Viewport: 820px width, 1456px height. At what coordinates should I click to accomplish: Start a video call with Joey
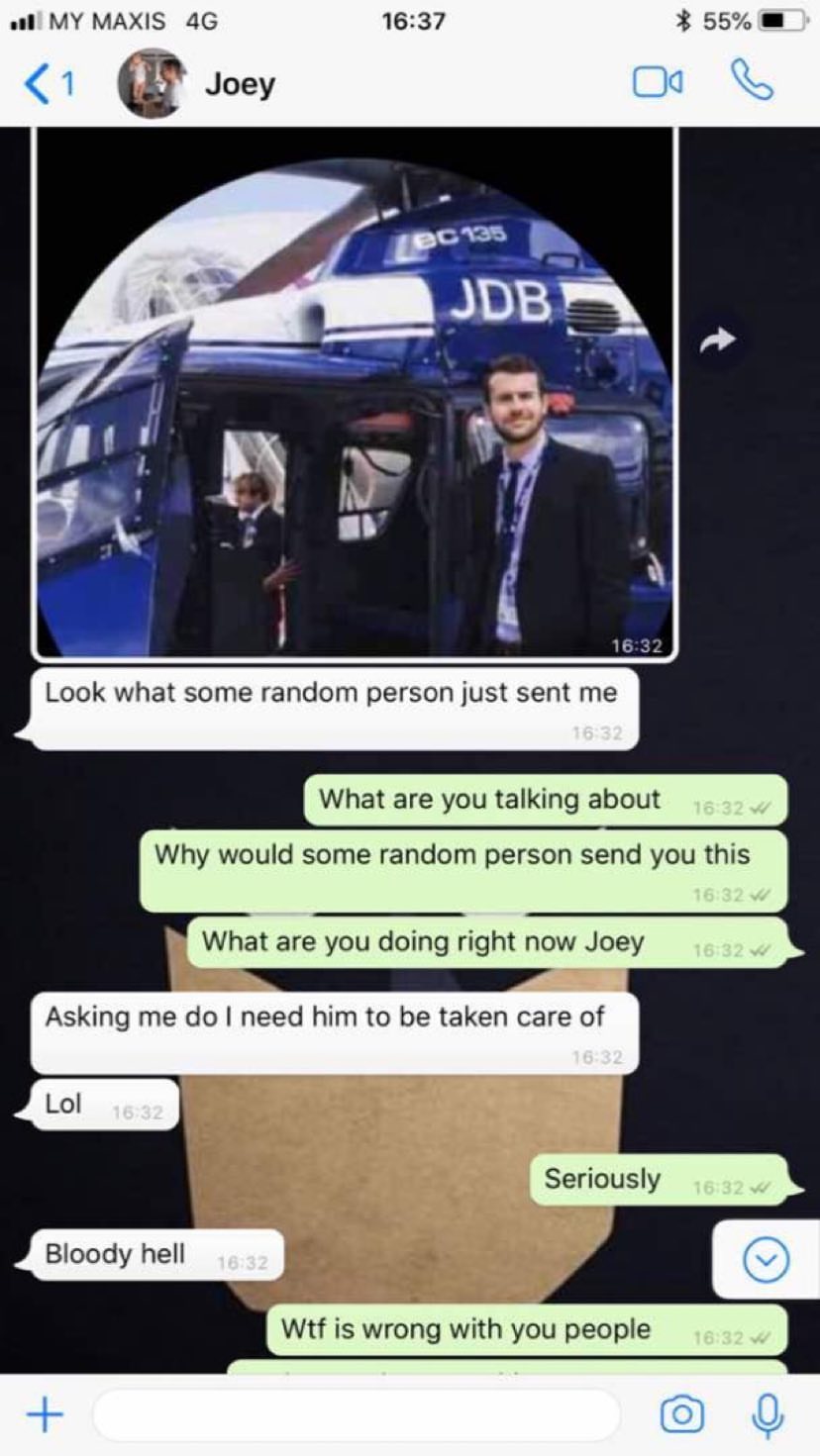(658, 83)
